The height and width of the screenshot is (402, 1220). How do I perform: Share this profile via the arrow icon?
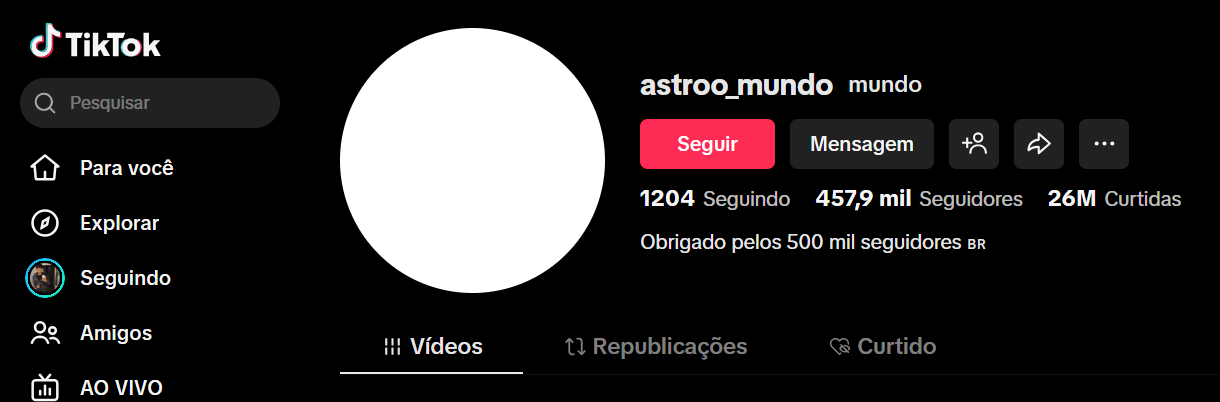1039,144
